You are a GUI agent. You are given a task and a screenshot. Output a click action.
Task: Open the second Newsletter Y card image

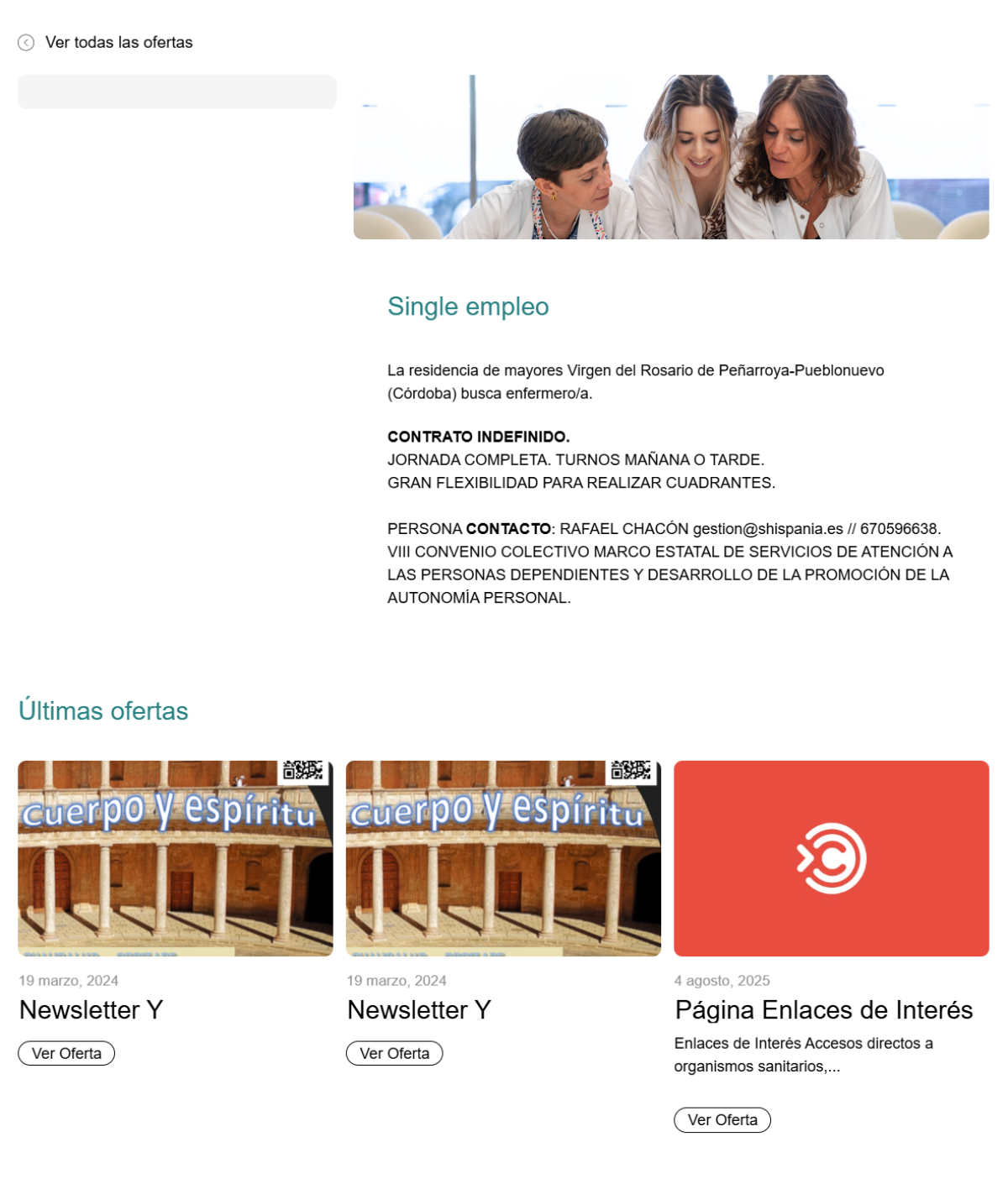click(x=503, y=858)
